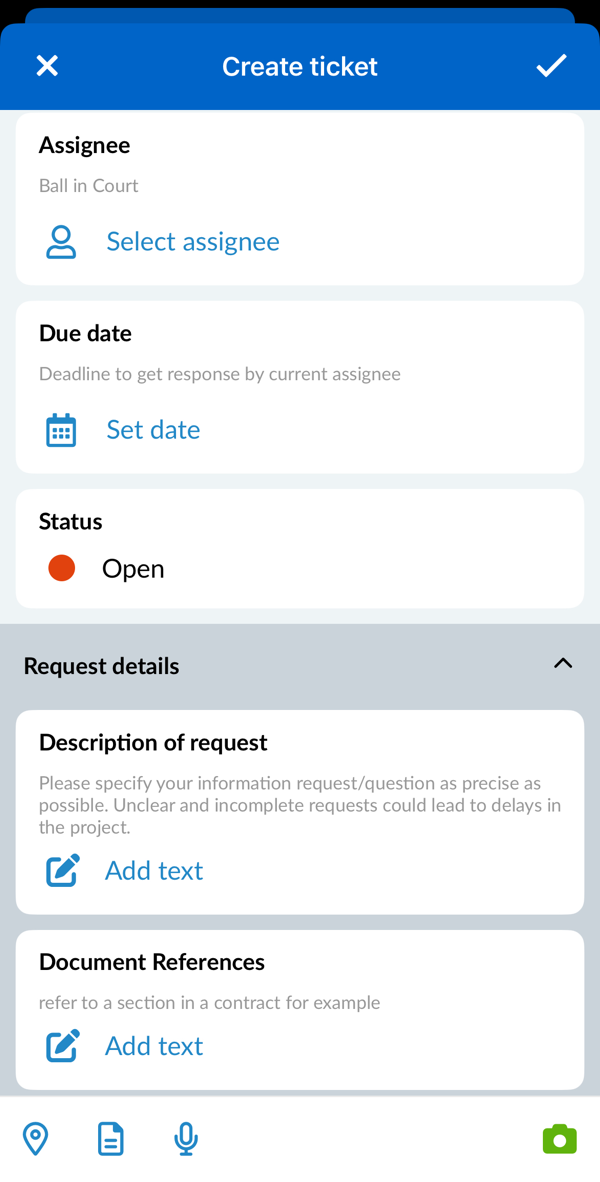Set the due date
This screenshot has width=600, height=1182.
[152, 430]
